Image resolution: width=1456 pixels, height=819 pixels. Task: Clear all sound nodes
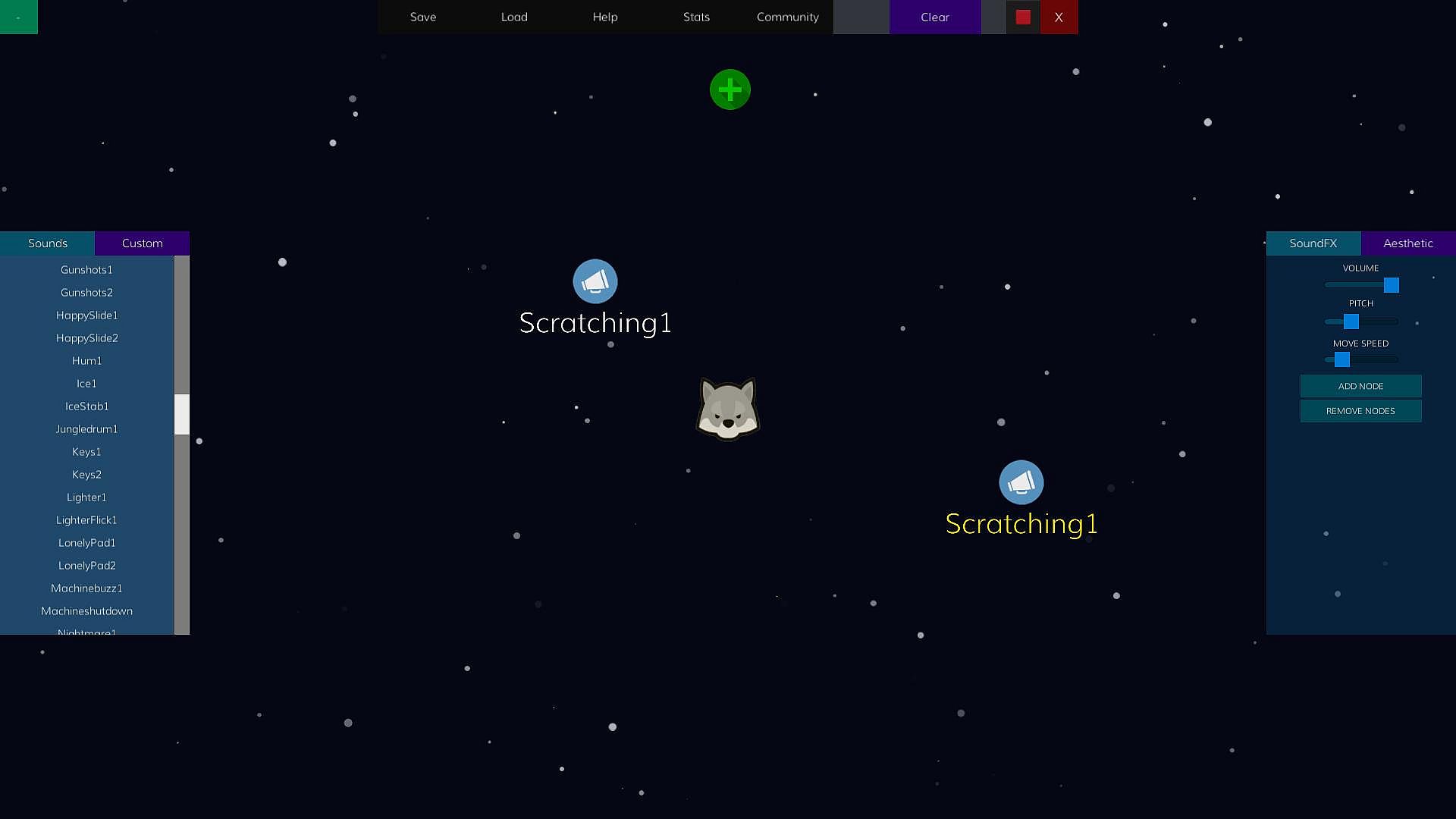[934, 17]
